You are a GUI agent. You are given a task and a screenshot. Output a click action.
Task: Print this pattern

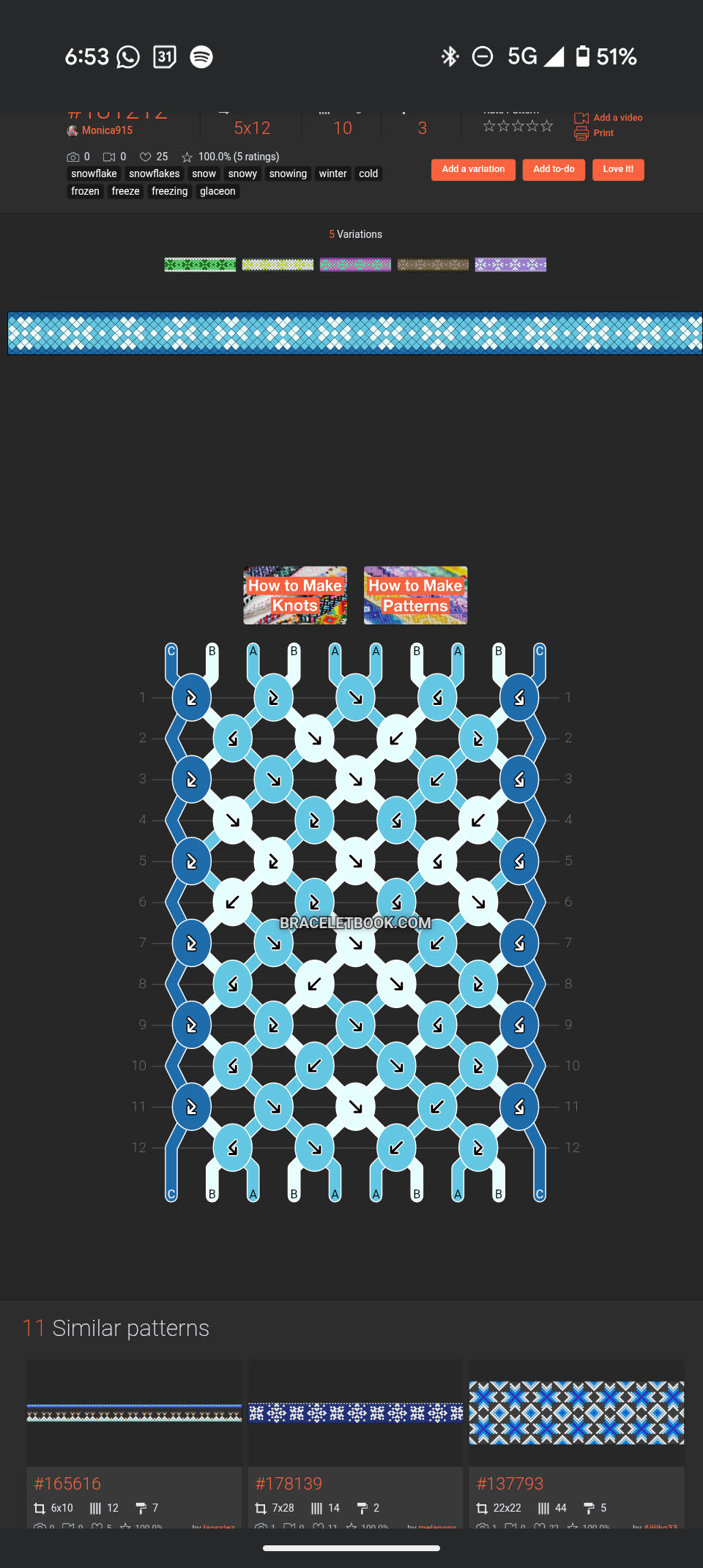click(603, 133)
